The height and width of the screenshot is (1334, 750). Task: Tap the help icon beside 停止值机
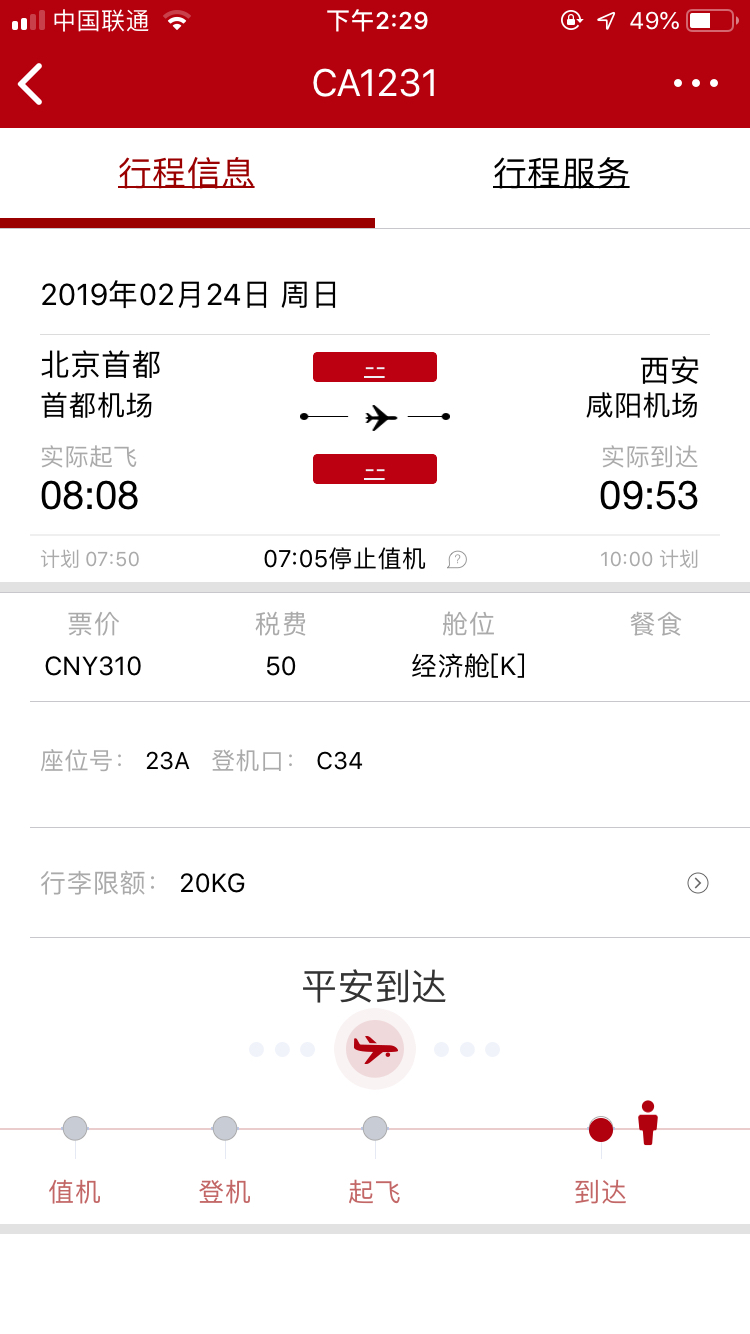(x=457, y=560)
